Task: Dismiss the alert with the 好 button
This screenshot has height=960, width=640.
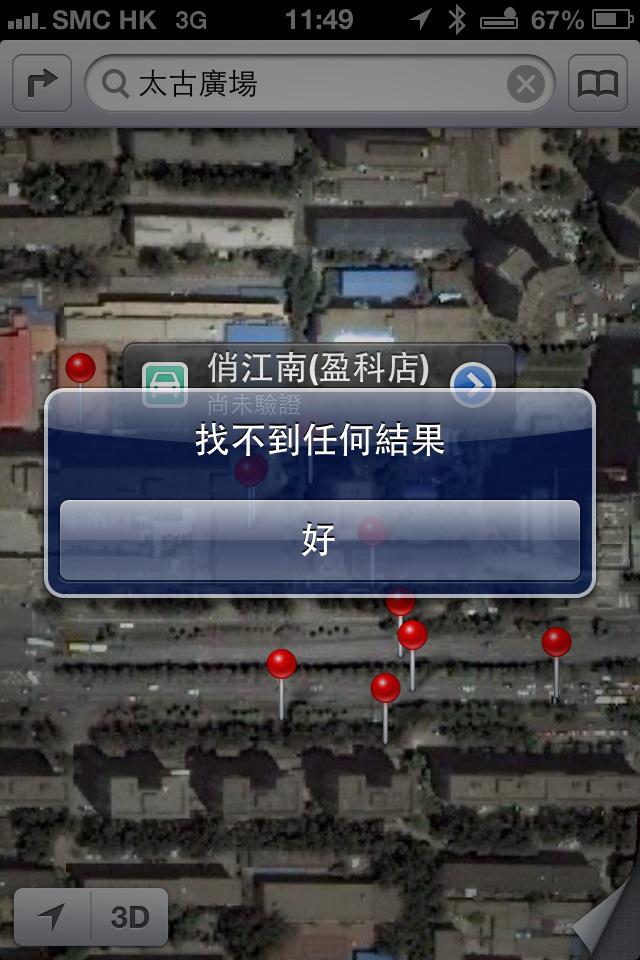Action: (x=320, y=540)
